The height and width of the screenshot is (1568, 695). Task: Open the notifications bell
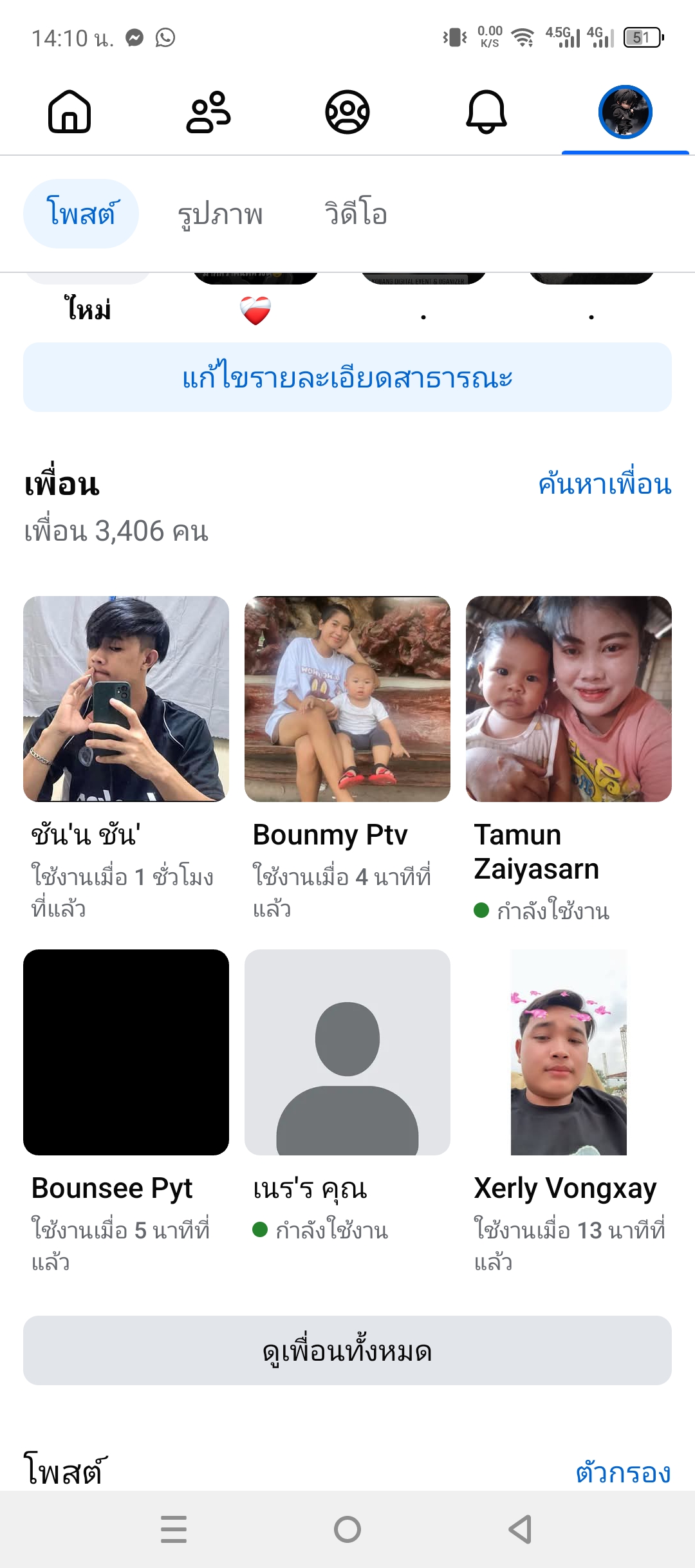tap(486, 112)
